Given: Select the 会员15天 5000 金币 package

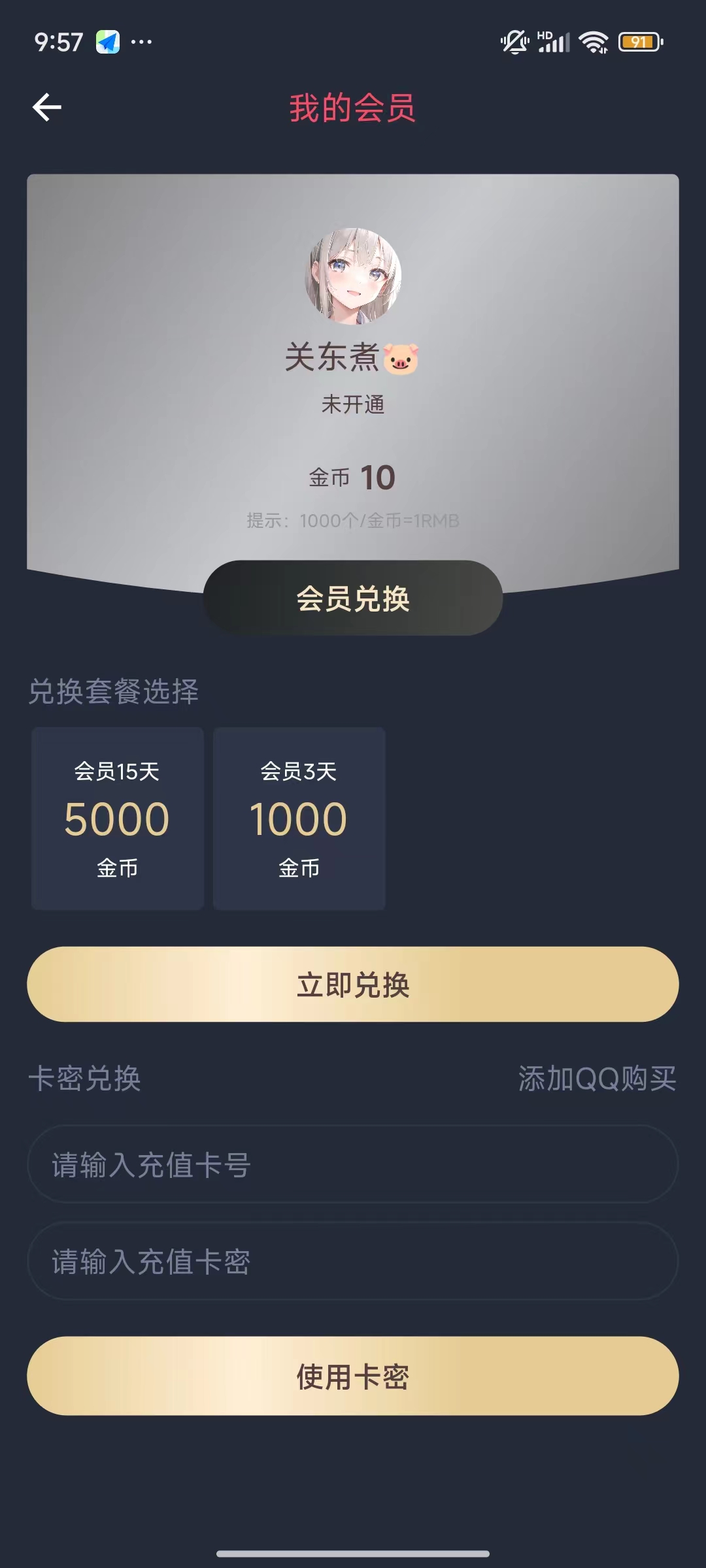Looking at the screenshot, I should [x=118, y=818].
